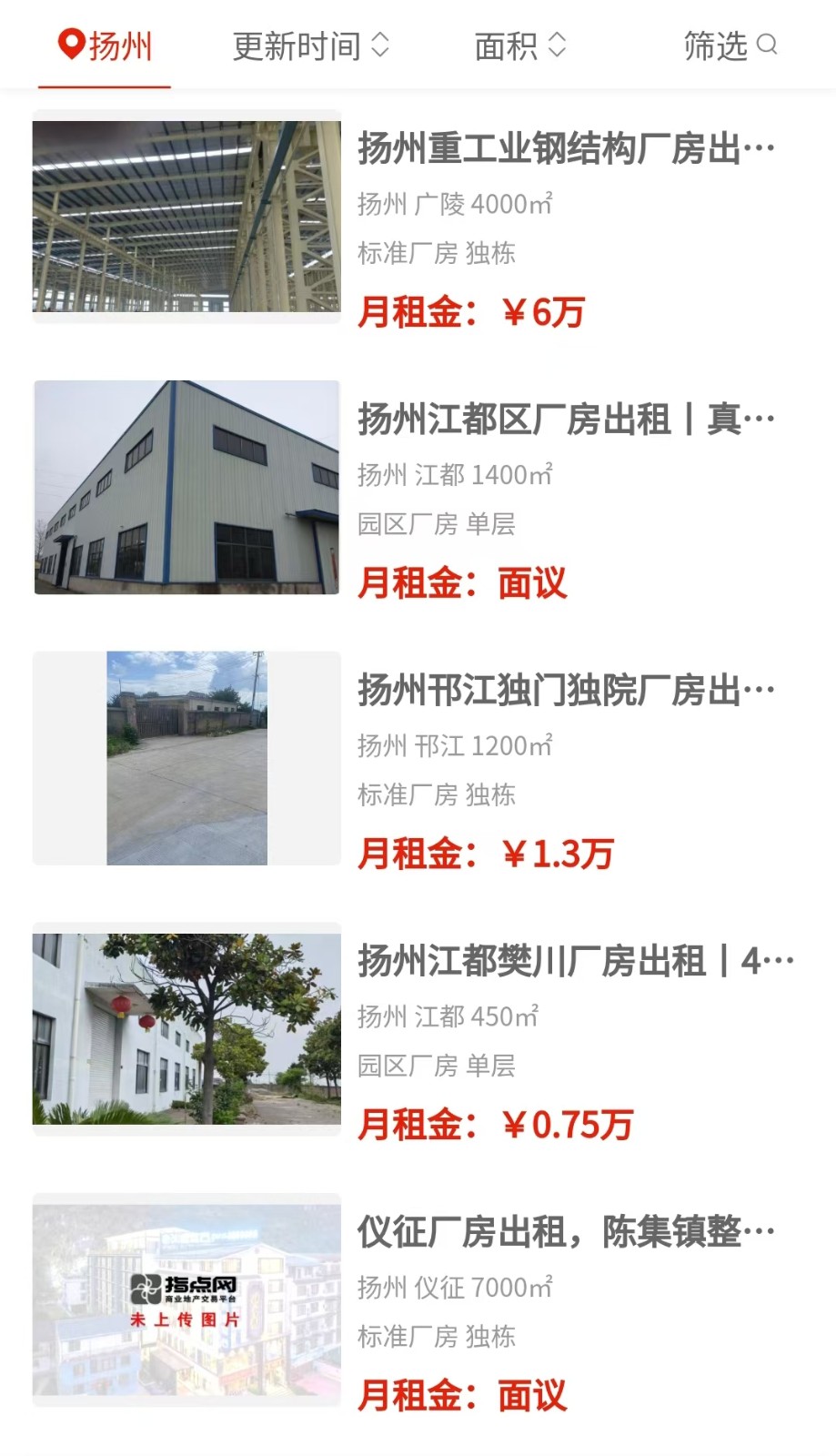Sort listings by 面积
836x1456 pixels.
(519, 45)
